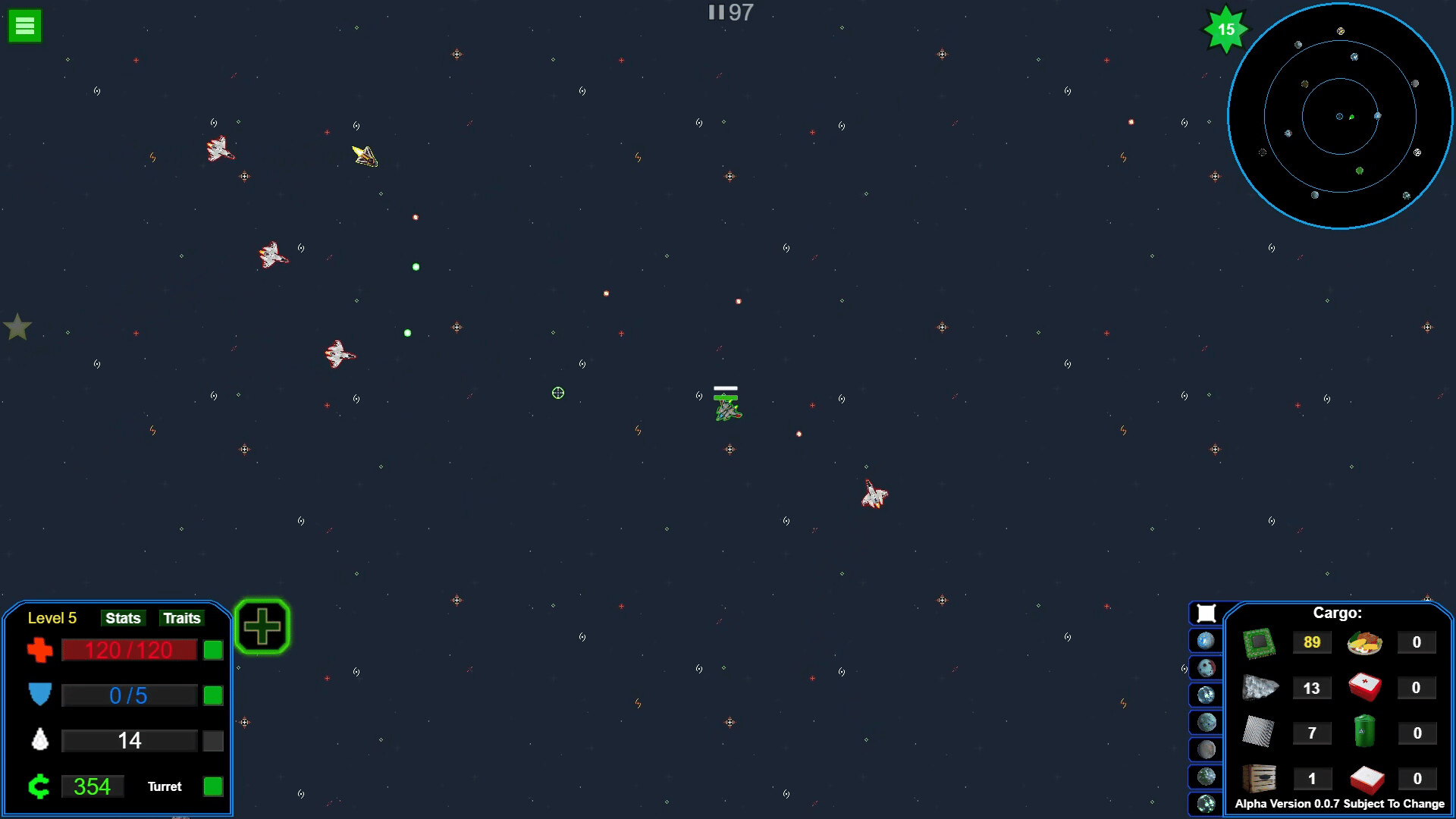This screenshot has height=819, width=1456.
Task: Open the Traits panel
Action: [182, 618]
